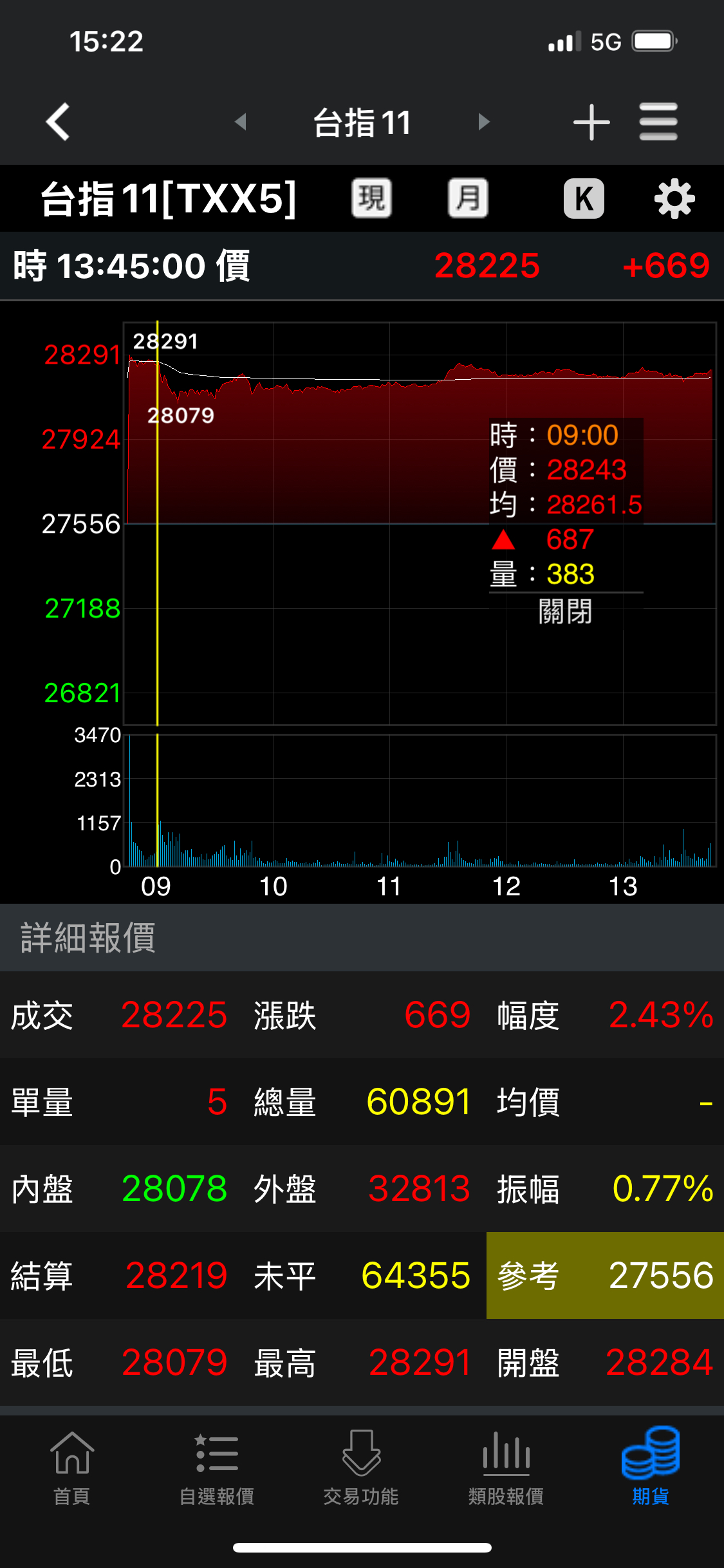Open chart settings gear
Viewport: 724px width, 1568px height.
tap(674, 199)
